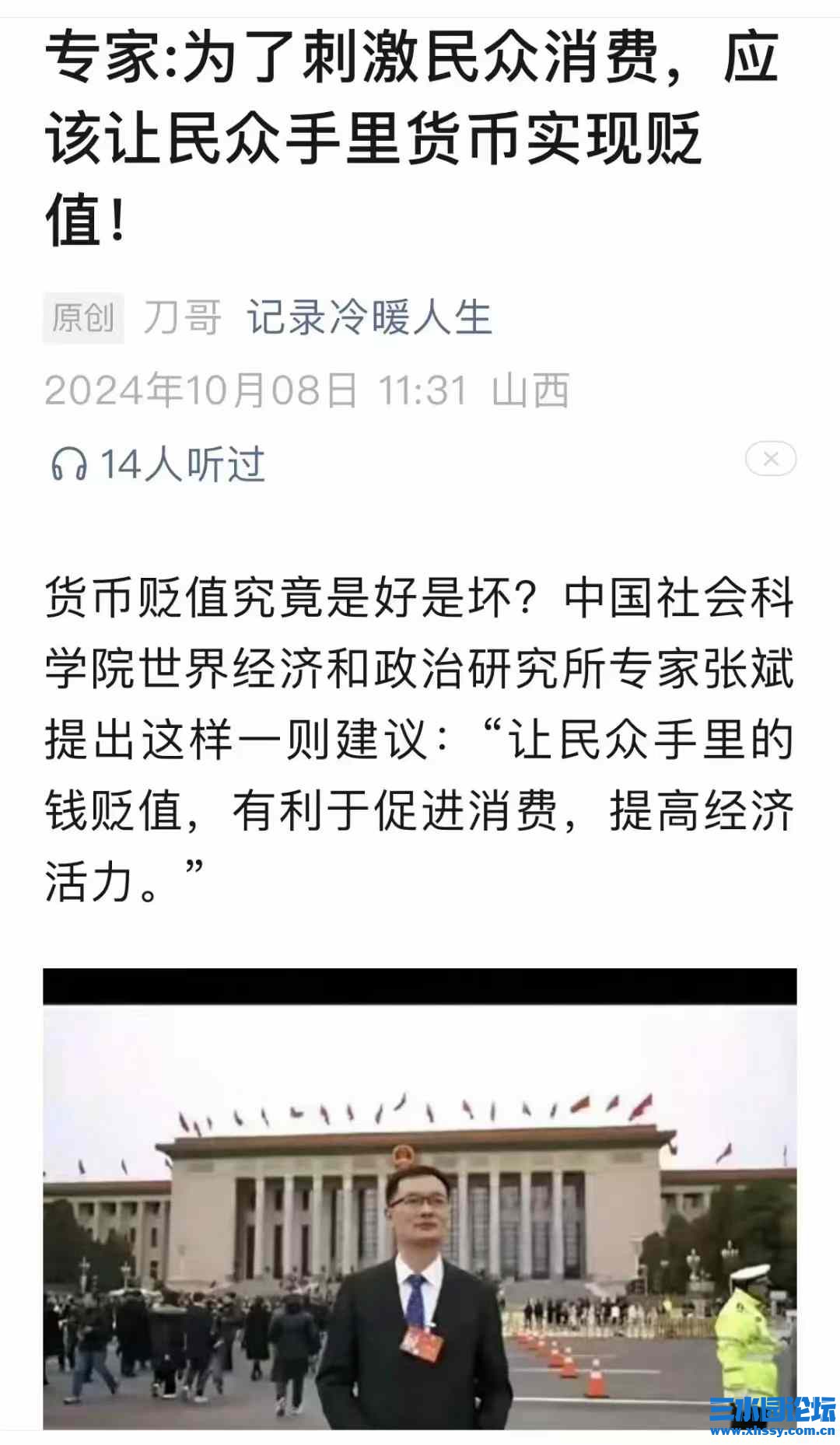Dismiss the 14人听过 listening bar
840x1445 pixels.
coord(770,459)
